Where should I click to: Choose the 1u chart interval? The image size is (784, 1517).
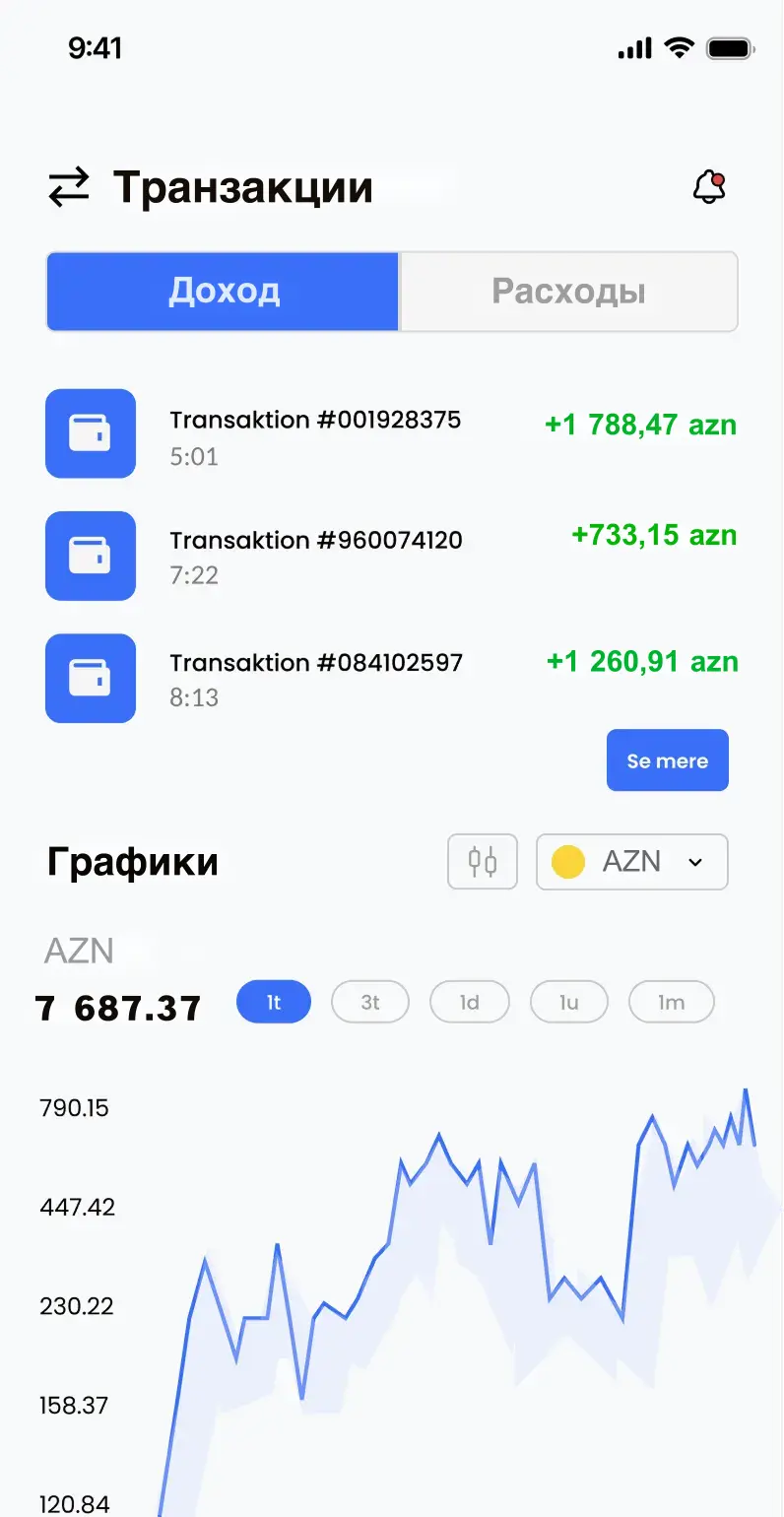[x=568, y=1003]
